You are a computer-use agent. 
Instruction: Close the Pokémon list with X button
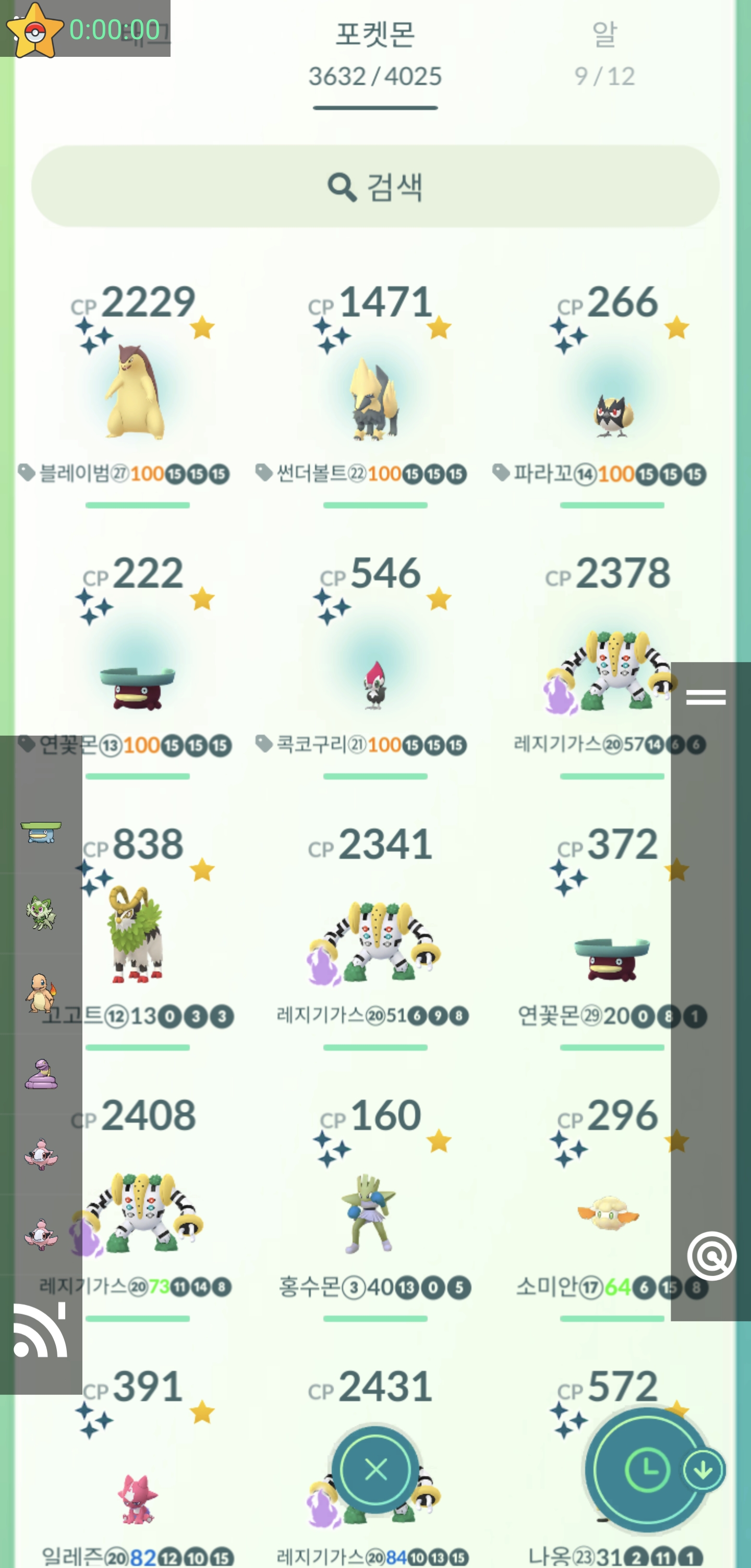click(375, 1470)
